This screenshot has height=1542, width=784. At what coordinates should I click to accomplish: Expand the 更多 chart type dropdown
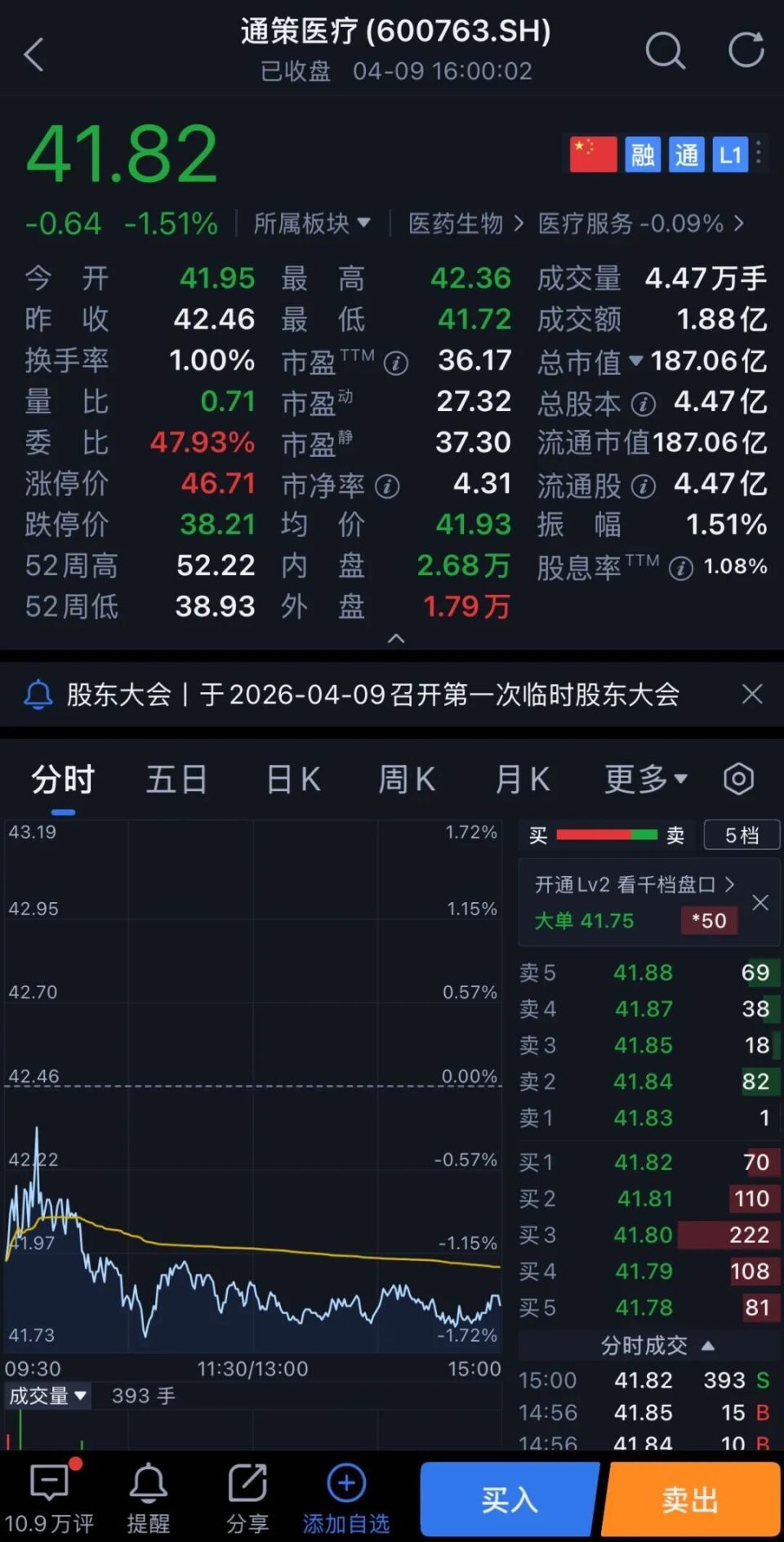point(646,779)
